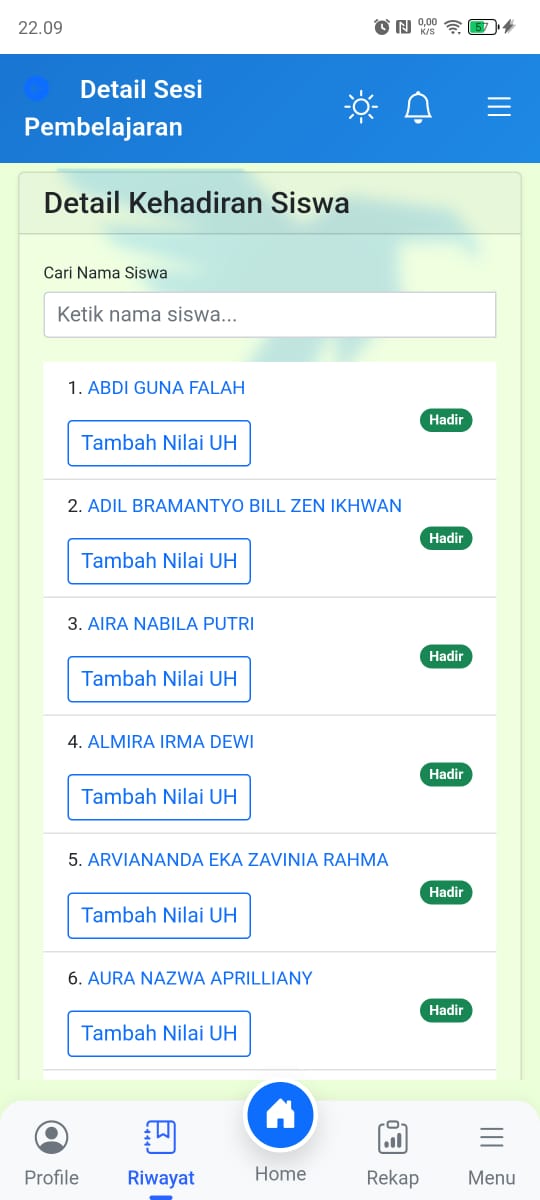Open student ARVIANANDA EKA ZAVINIA RAHMA
The image size is (540, 1200).
[238, 860]
